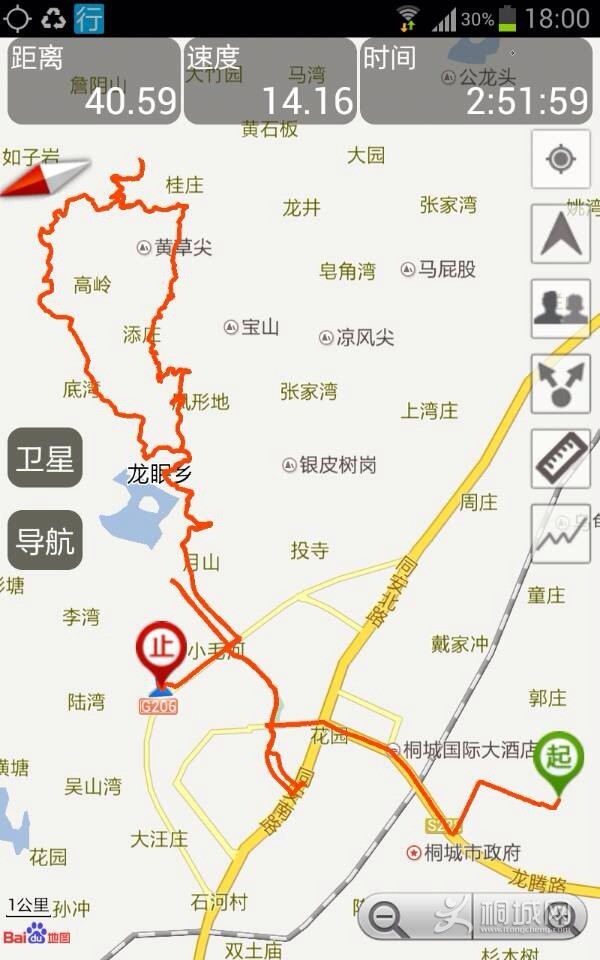Viewport: 600px width, 960px height.
Task: Open the group members icon
Action: pos(560,308)
